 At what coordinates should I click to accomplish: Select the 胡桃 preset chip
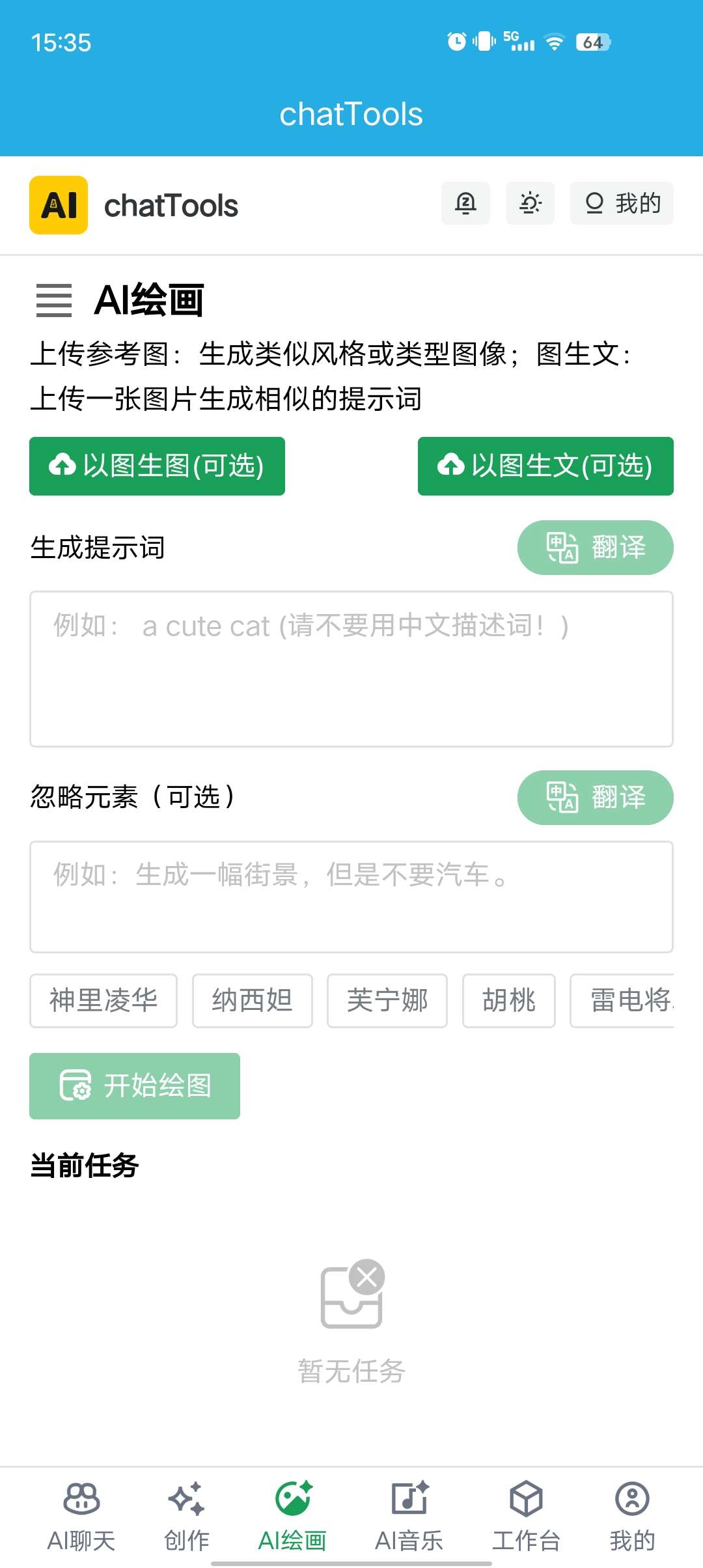(509, 1001)
